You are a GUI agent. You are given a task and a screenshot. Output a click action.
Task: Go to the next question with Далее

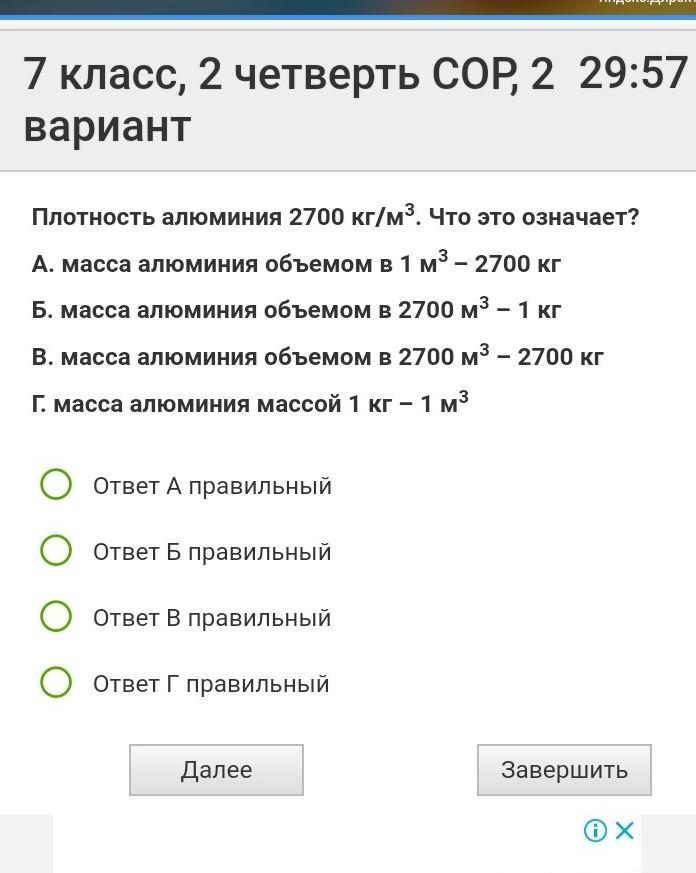tap(216, 770)
